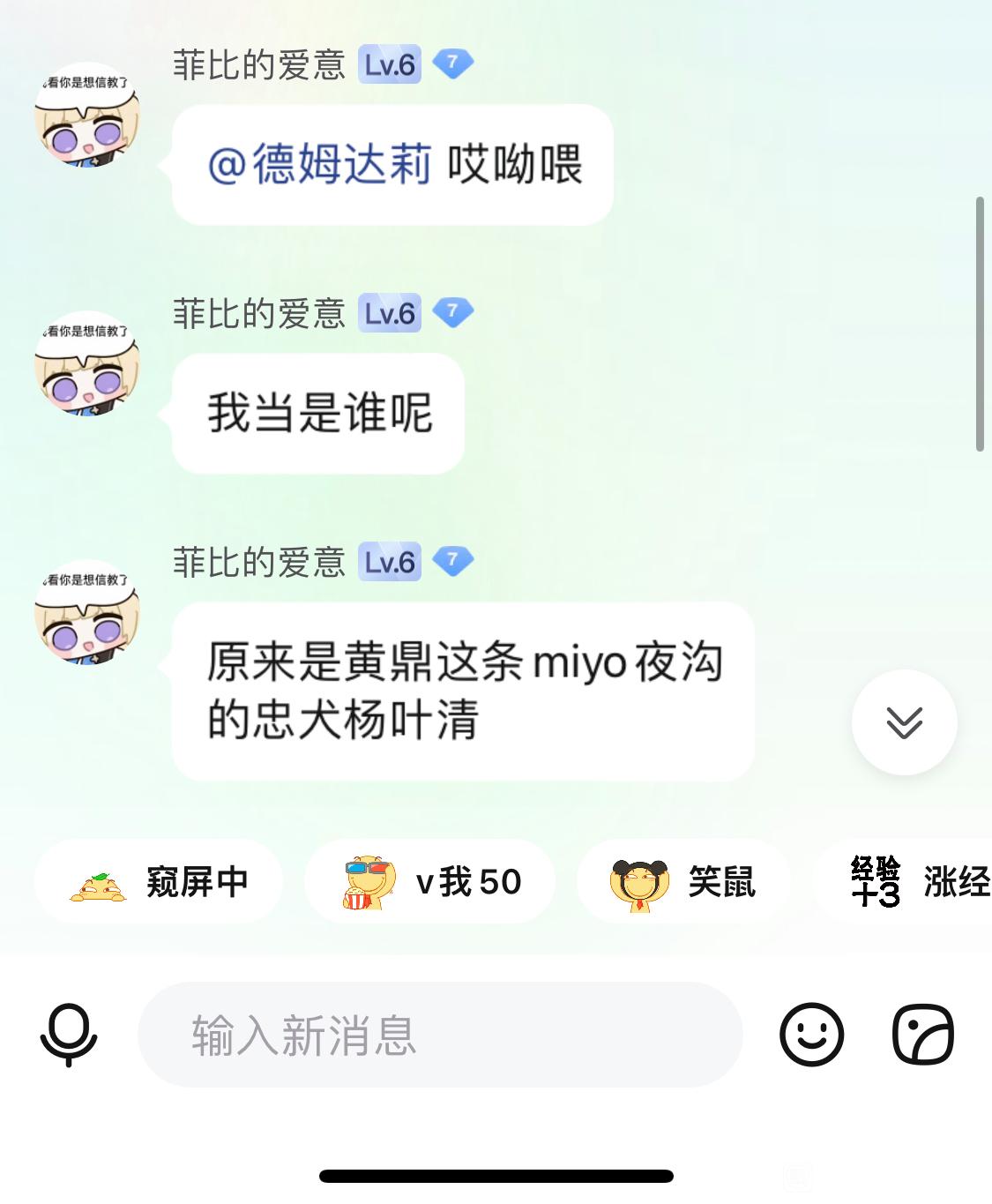Send the v我50 quick reply

coord(430,881)
